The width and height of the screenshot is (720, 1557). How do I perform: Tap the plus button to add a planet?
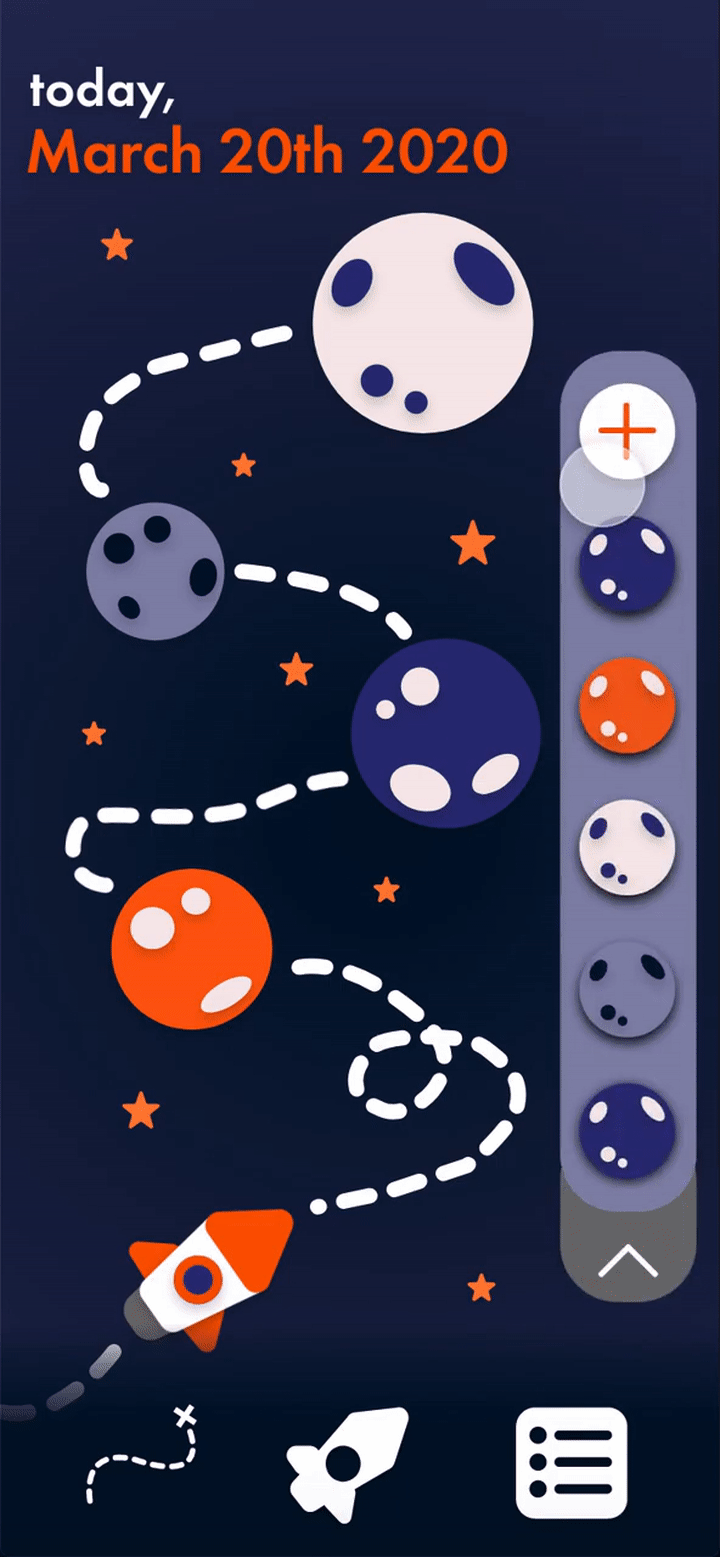tap(628, 429)
